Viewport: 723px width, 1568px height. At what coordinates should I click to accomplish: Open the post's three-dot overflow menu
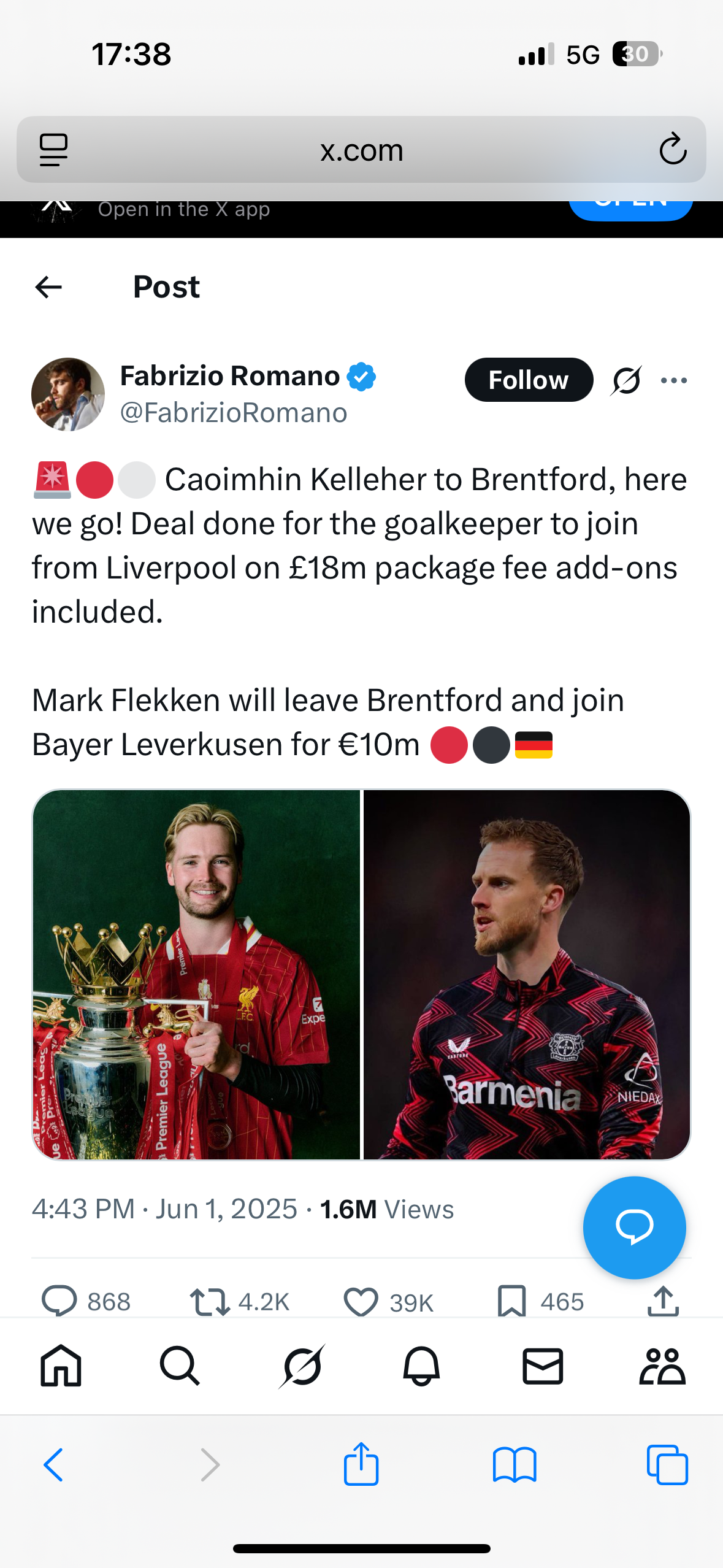pos(674,380)
